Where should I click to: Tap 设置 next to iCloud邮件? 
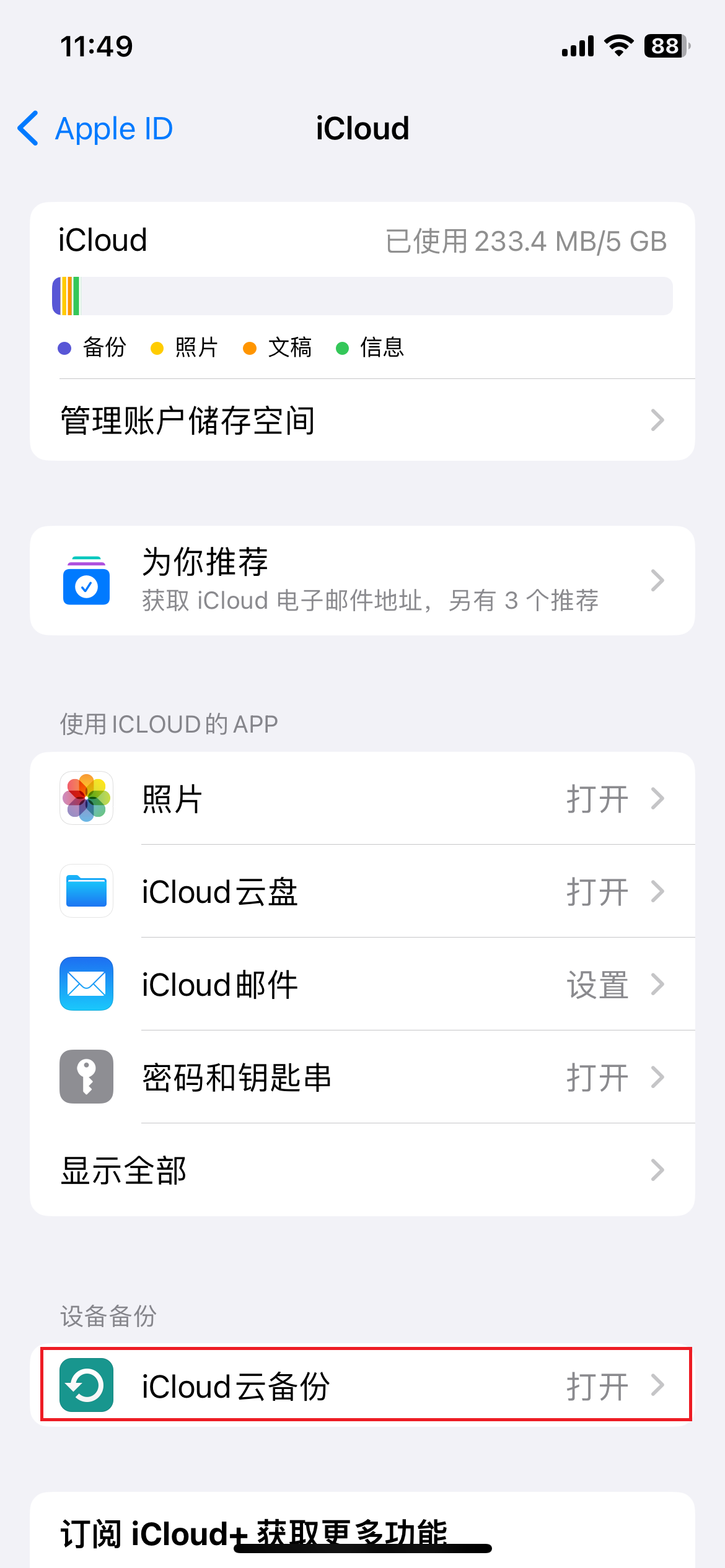click(598, 985)
